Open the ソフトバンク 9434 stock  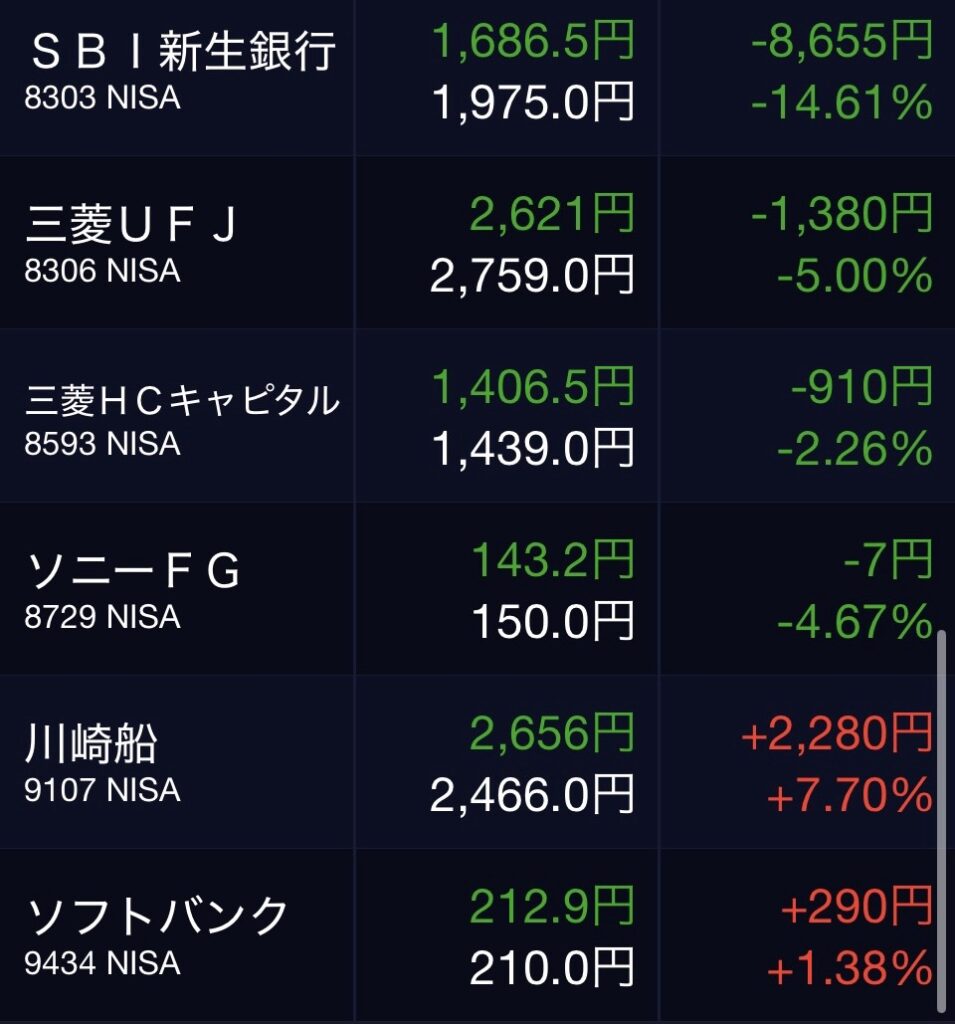click(157, 935)
